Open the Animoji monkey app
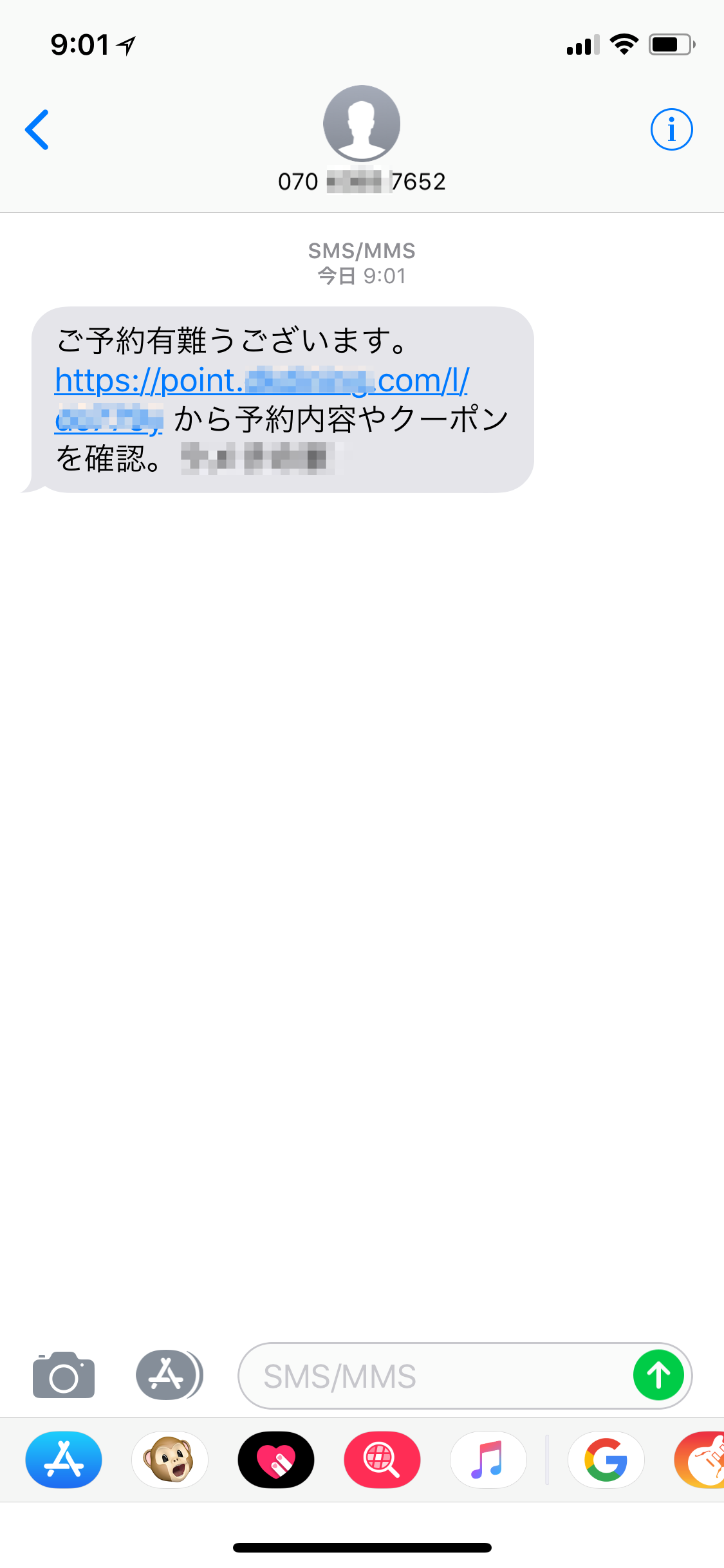Viewport: 724px width, 1568px height. point(170,1459)
